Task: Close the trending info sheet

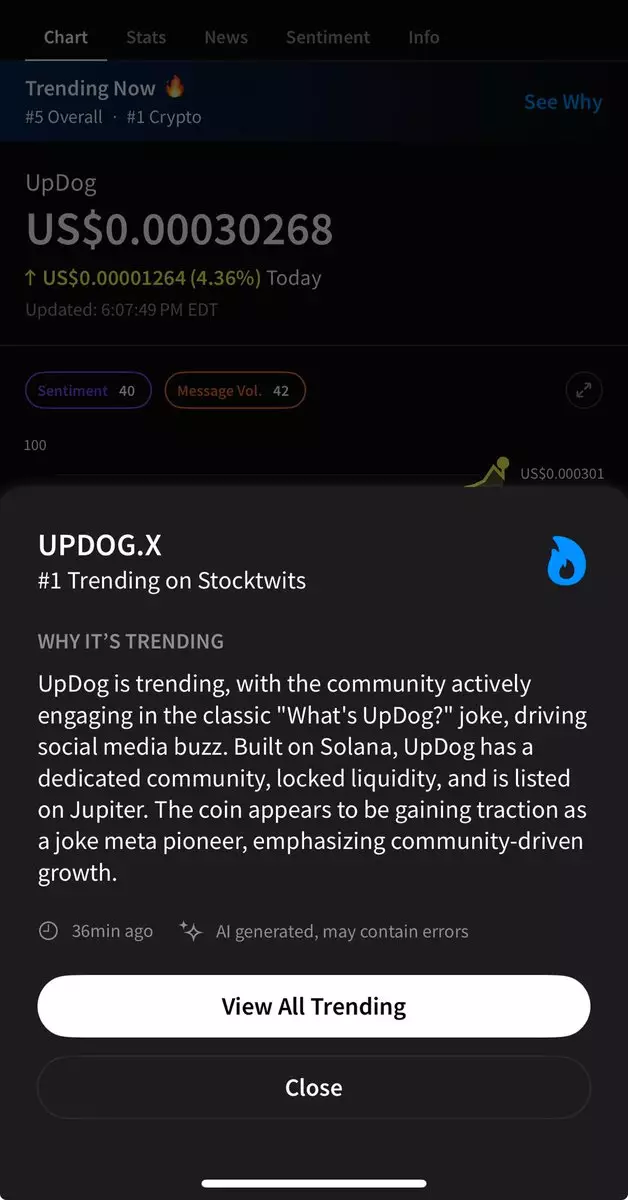Action: click(x=313, y=1087)
